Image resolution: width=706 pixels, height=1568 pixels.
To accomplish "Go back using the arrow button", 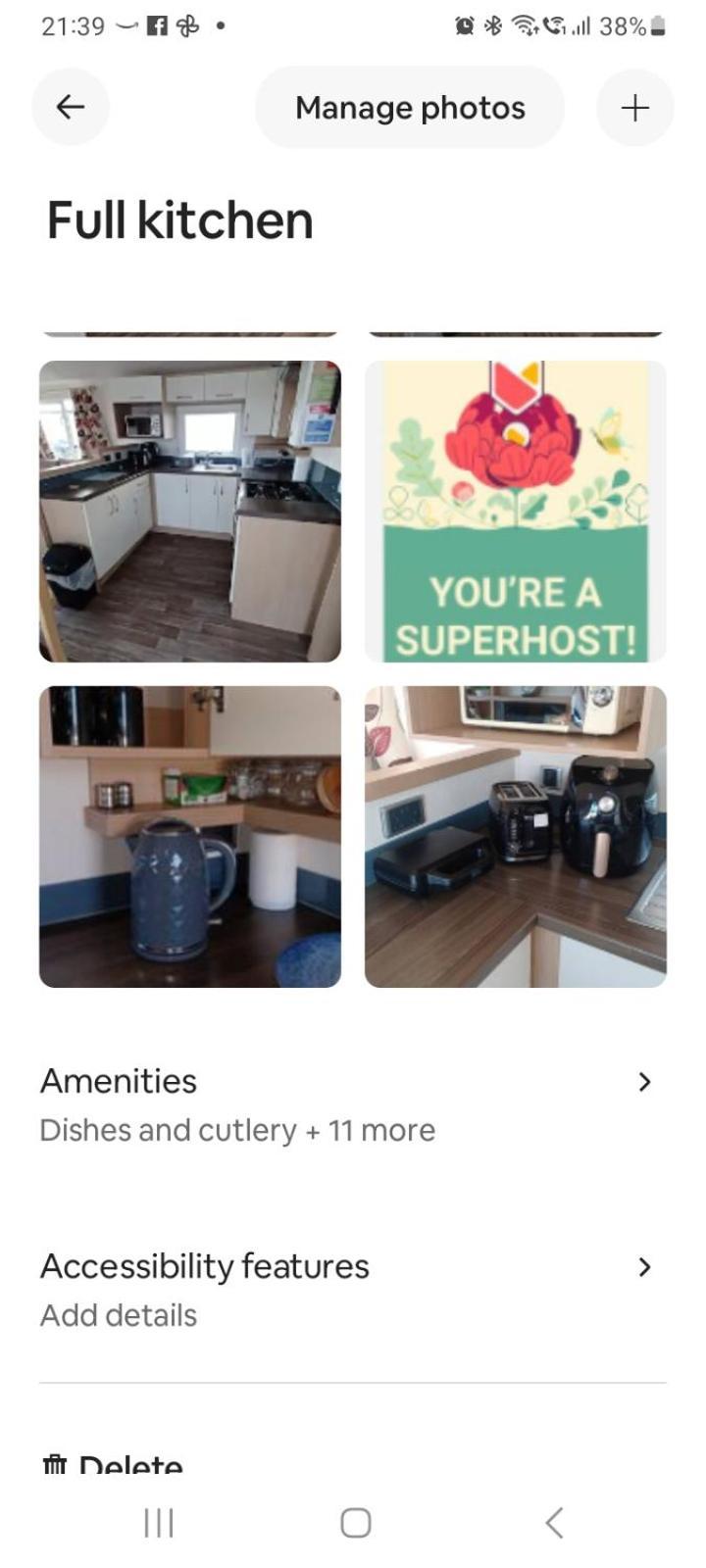I will [x=71, y=107].
